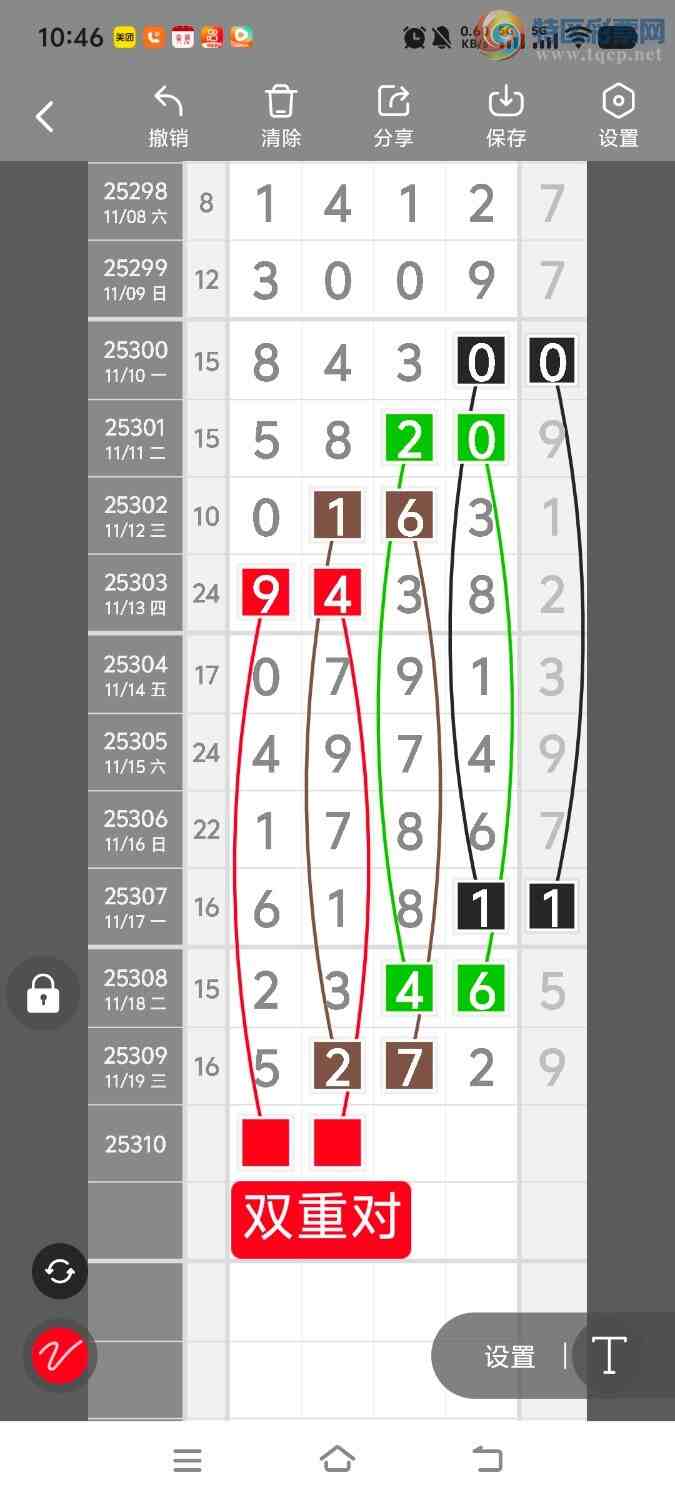675x1500 pixels.
Task: Open 设置 in the top toolbar
Action: [x=618, y=117]
